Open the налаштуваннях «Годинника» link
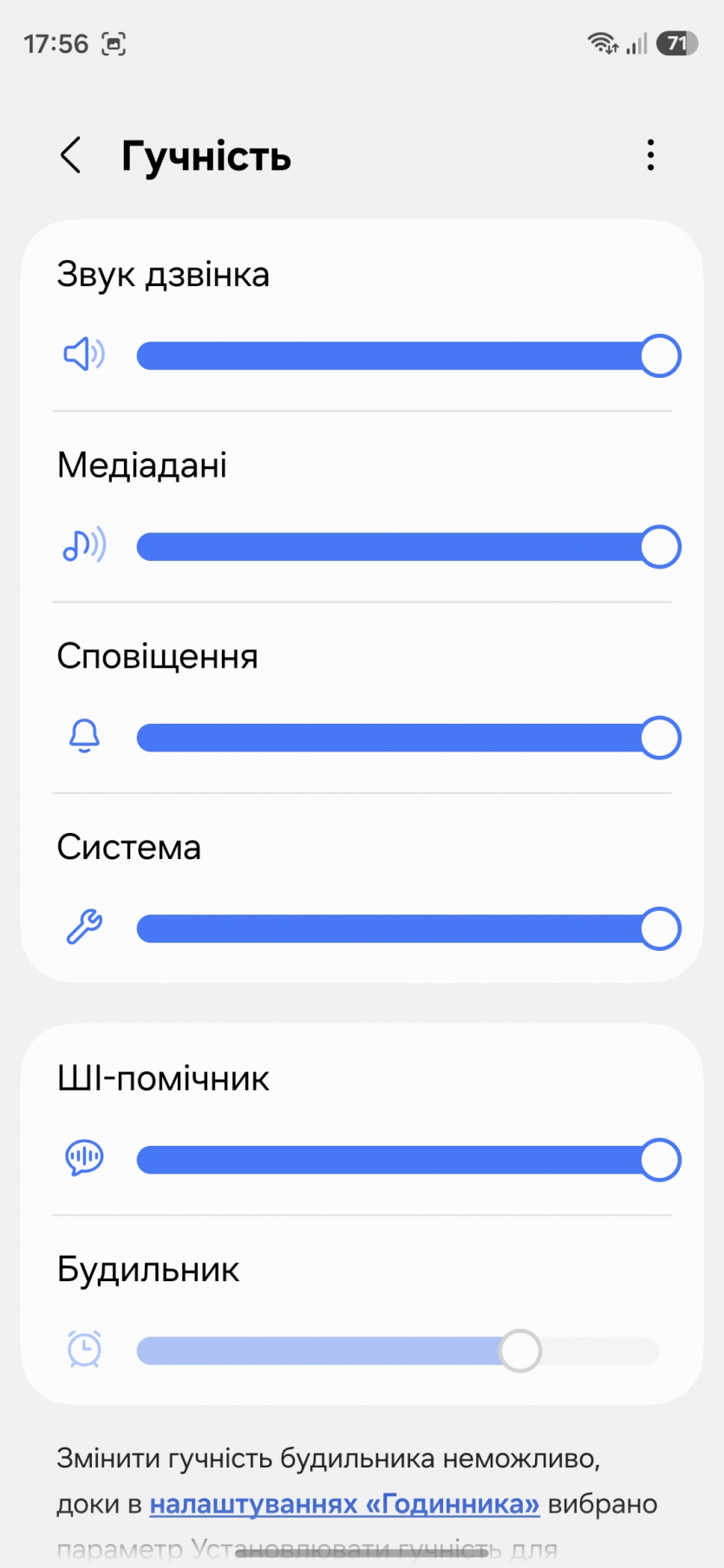This screenshot has width=724, height=1568. 344,1504
